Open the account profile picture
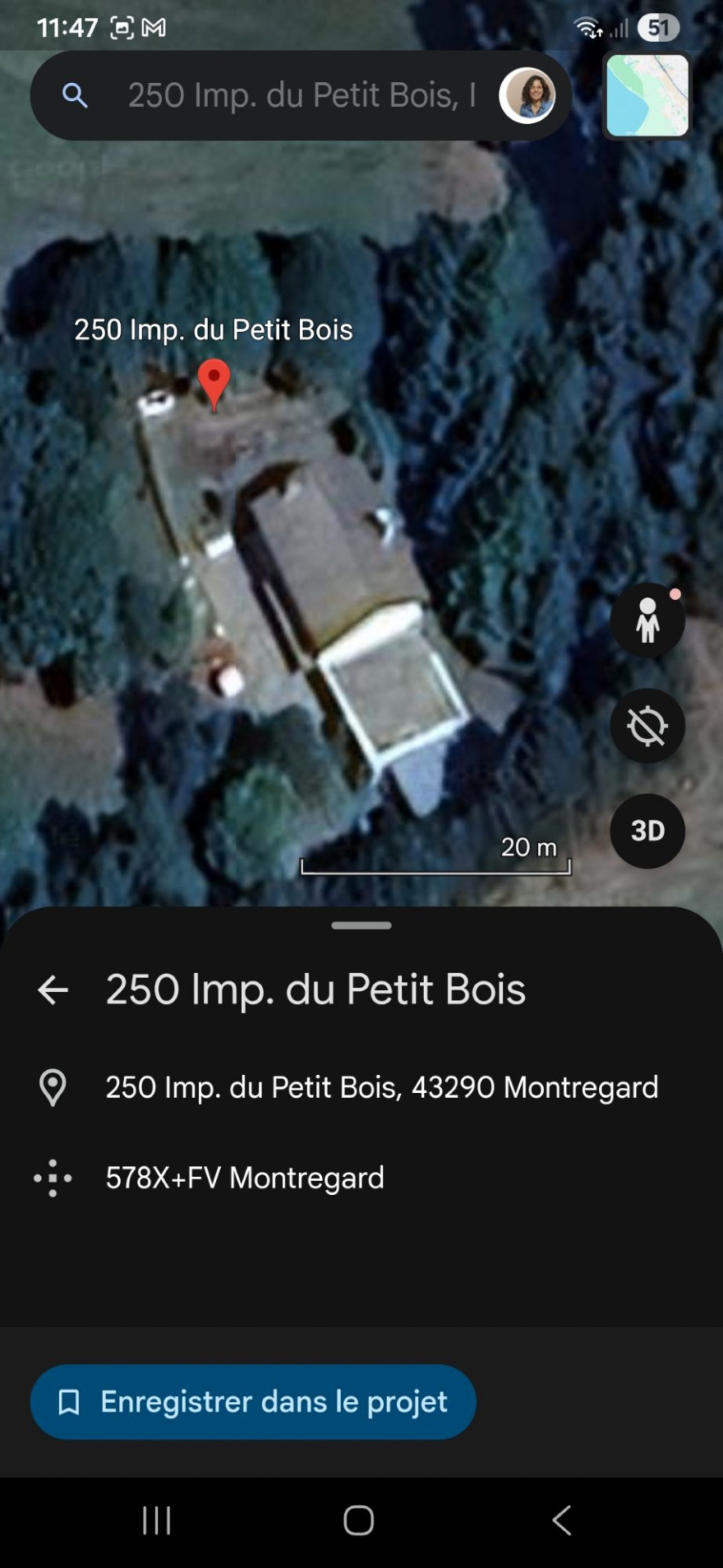Image resolution: width=723 pixels, height=1568 pixels. 527,95
